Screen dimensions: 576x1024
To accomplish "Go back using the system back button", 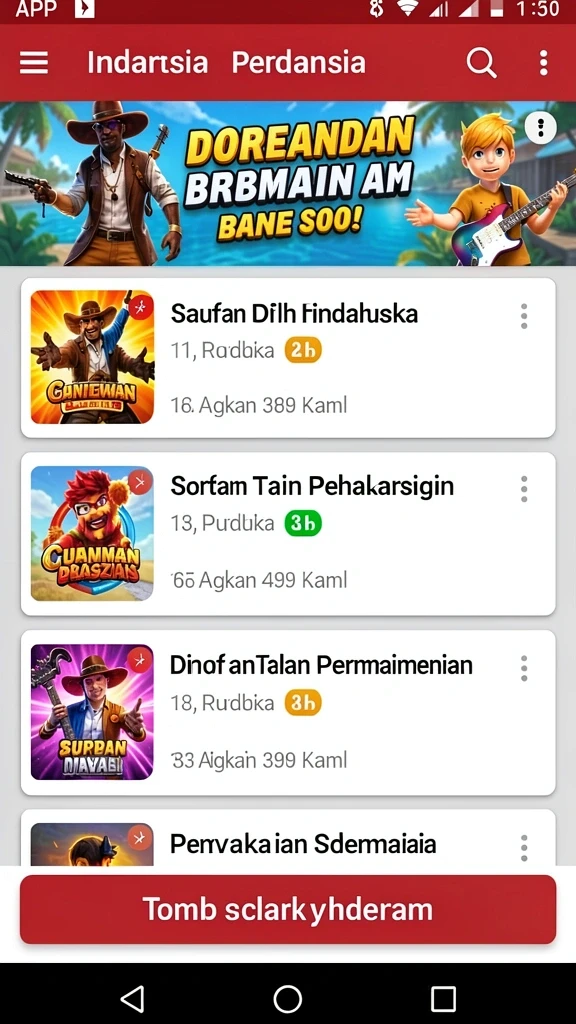I will tap(133, 999).
